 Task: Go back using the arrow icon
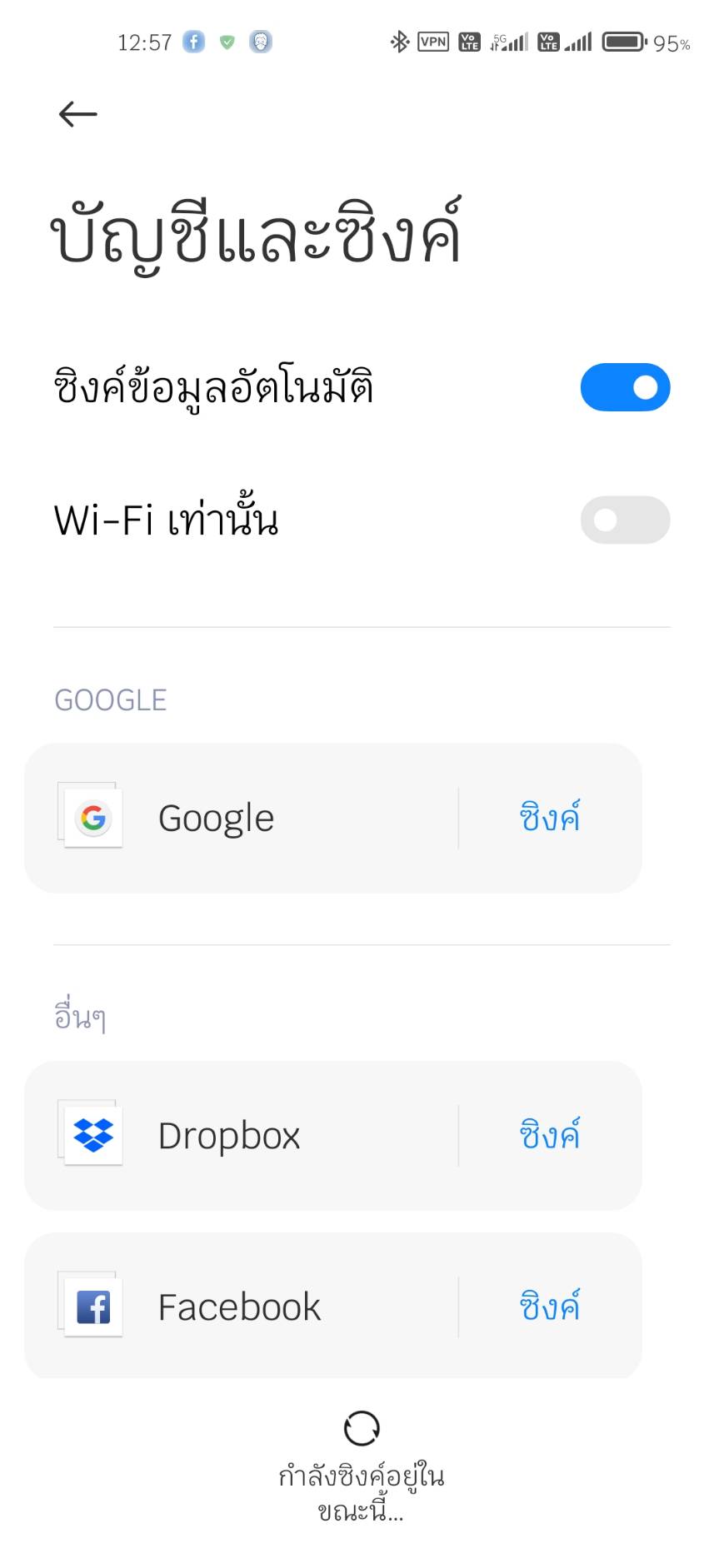coord(77,114)
